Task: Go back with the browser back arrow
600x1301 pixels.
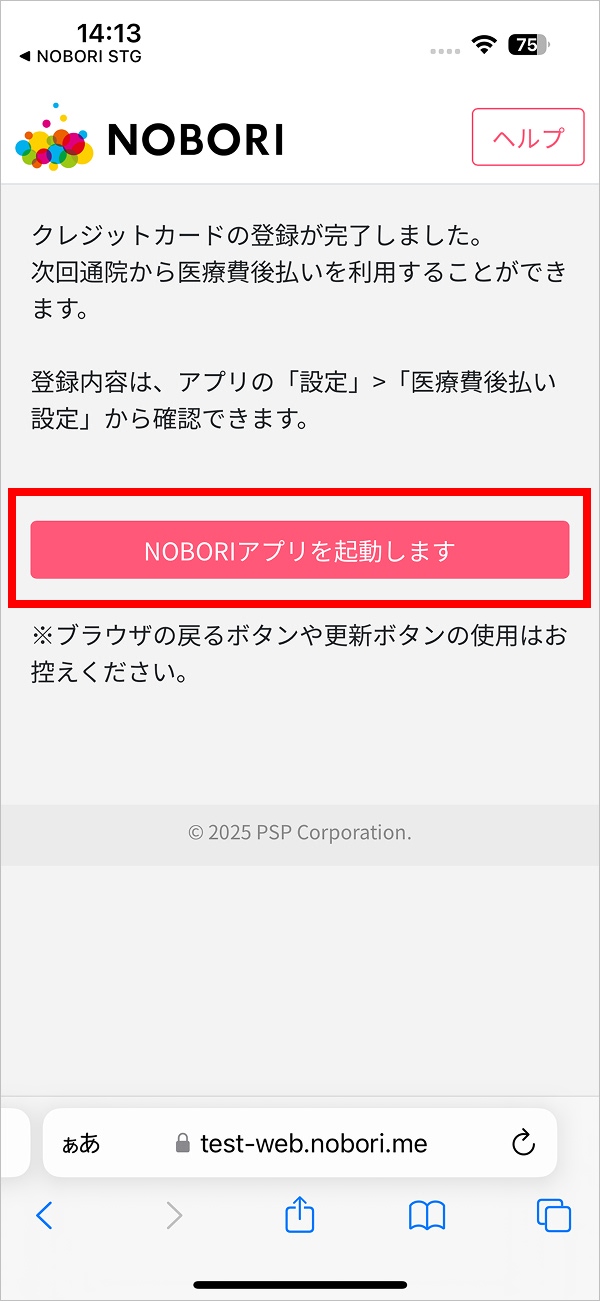Action: pyautogui.click(x=44, y=1215)
